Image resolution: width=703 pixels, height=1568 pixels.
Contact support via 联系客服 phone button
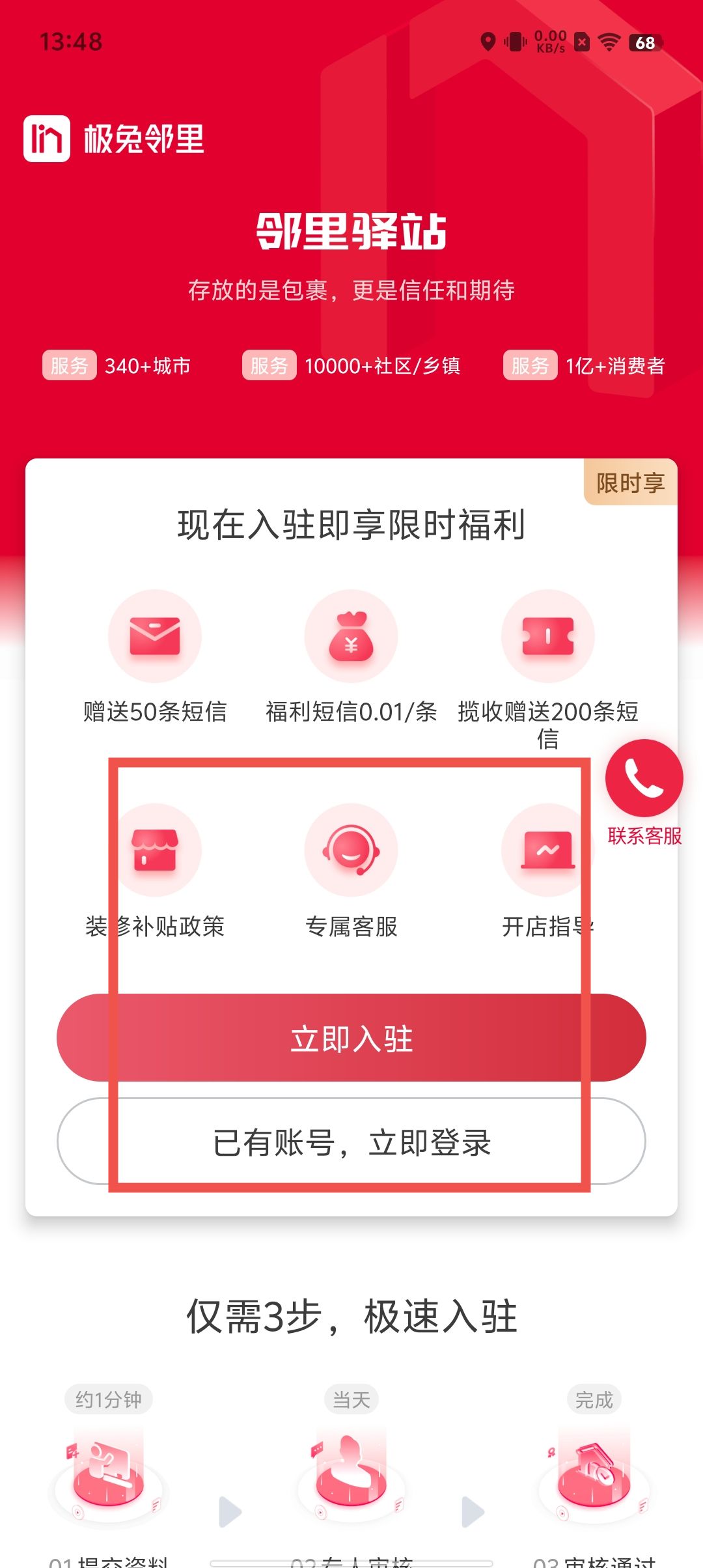coord(644,779)
